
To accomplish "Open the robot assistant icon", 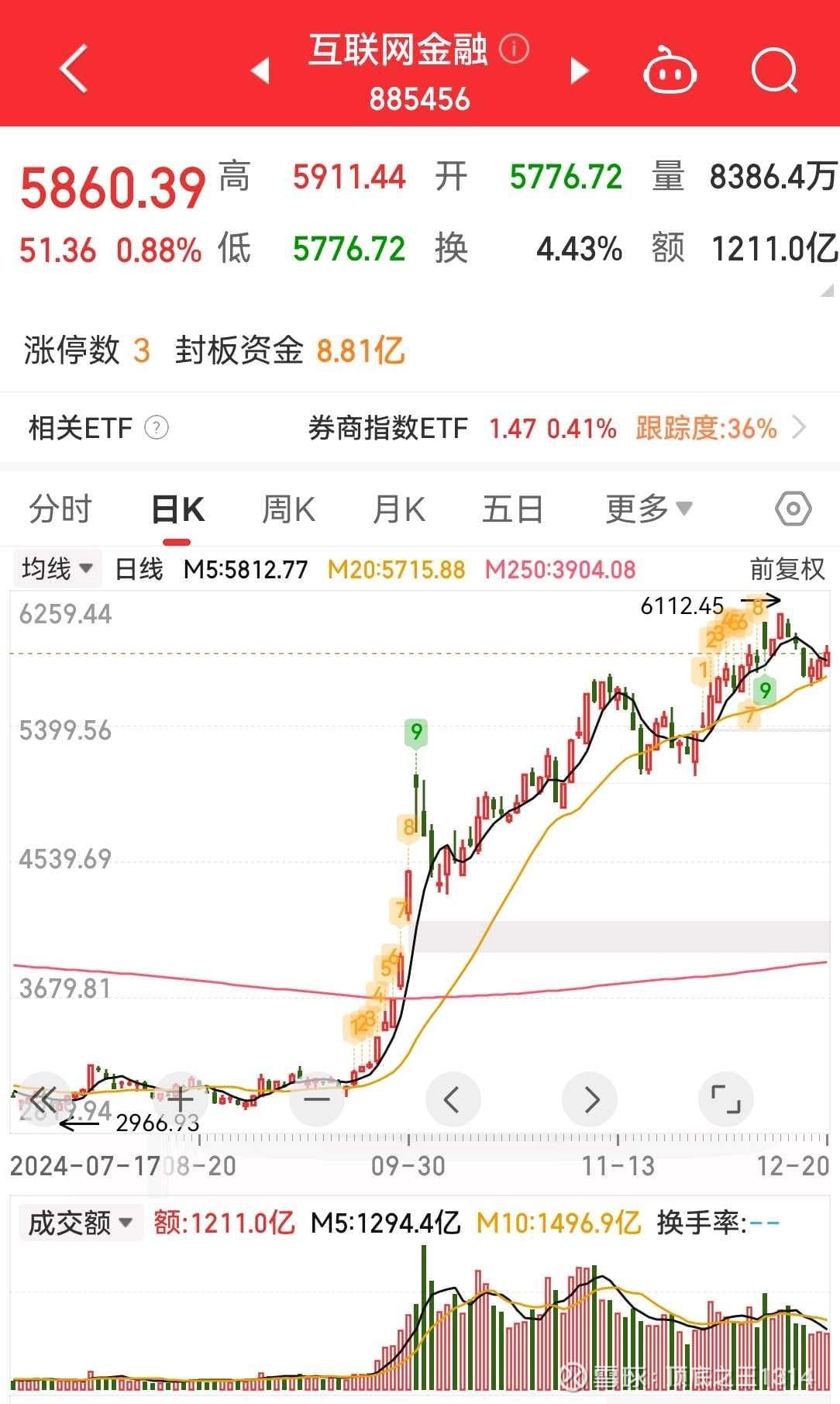I will pos(670,71).
